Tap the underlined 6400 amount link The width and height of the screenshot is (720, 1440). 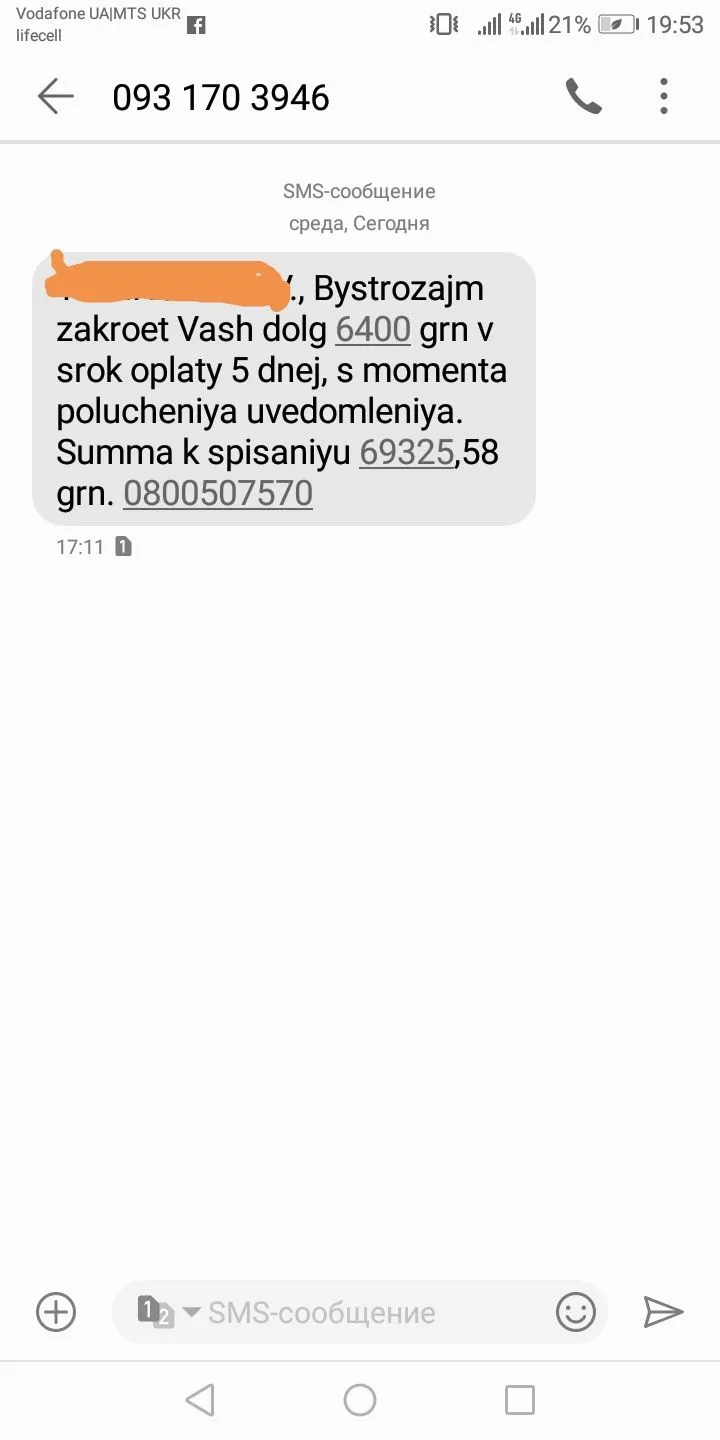click(373, 329)
